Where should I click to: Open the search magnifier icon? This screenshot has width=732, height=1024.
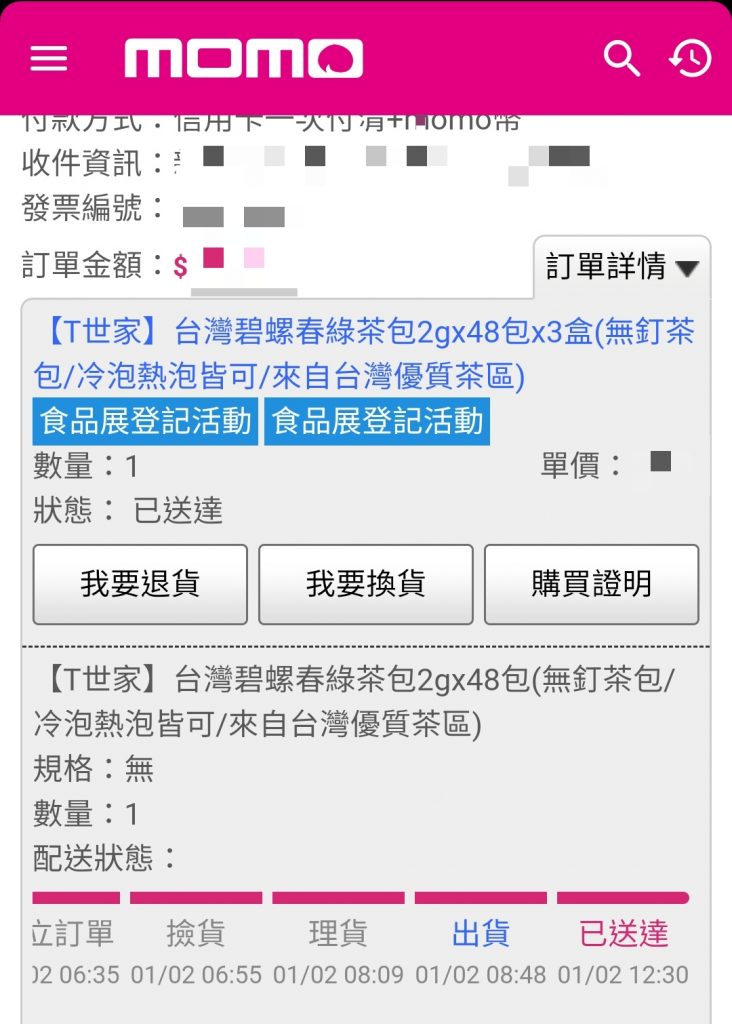click(x=621, y=59)
